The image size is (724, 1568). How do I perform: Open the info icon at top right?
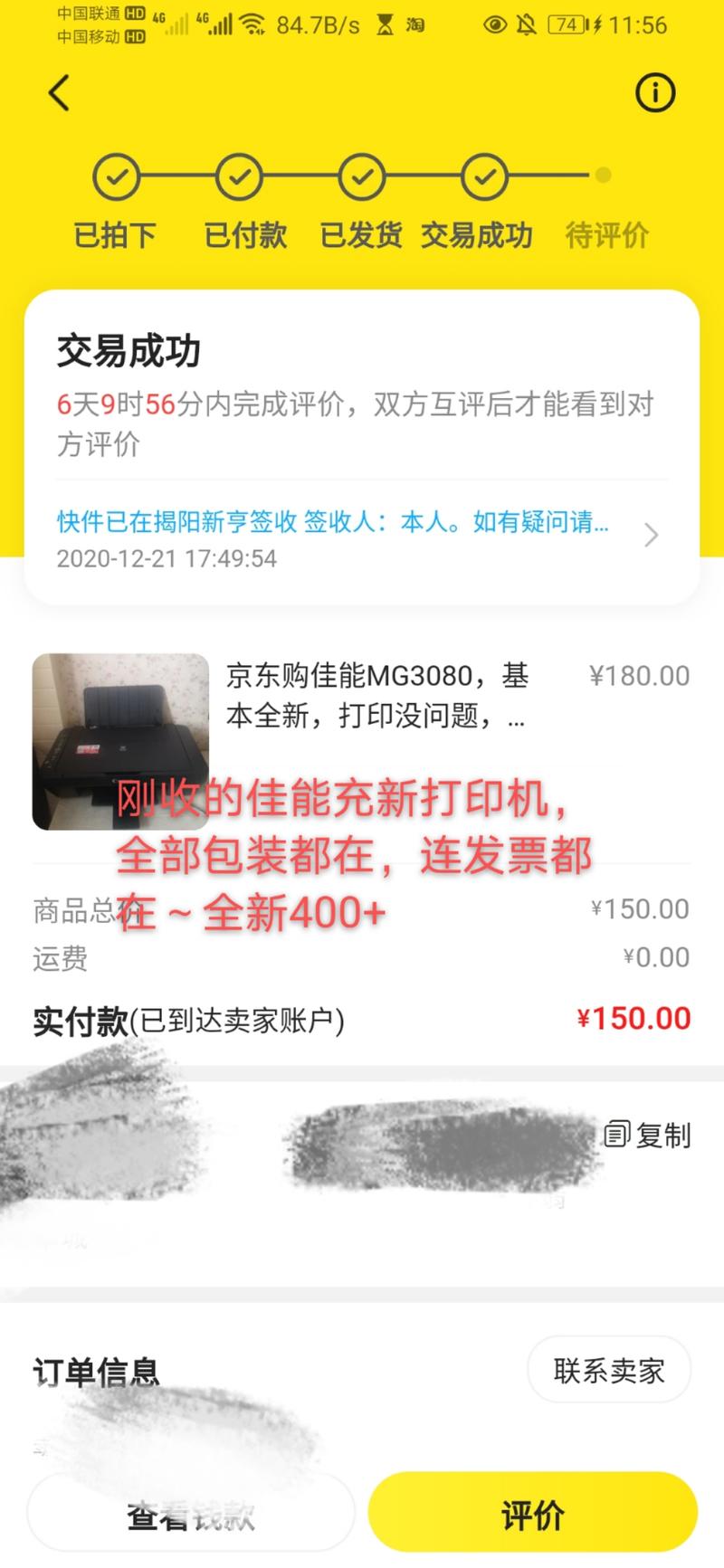pyautogui.click(x=654, y=92)
